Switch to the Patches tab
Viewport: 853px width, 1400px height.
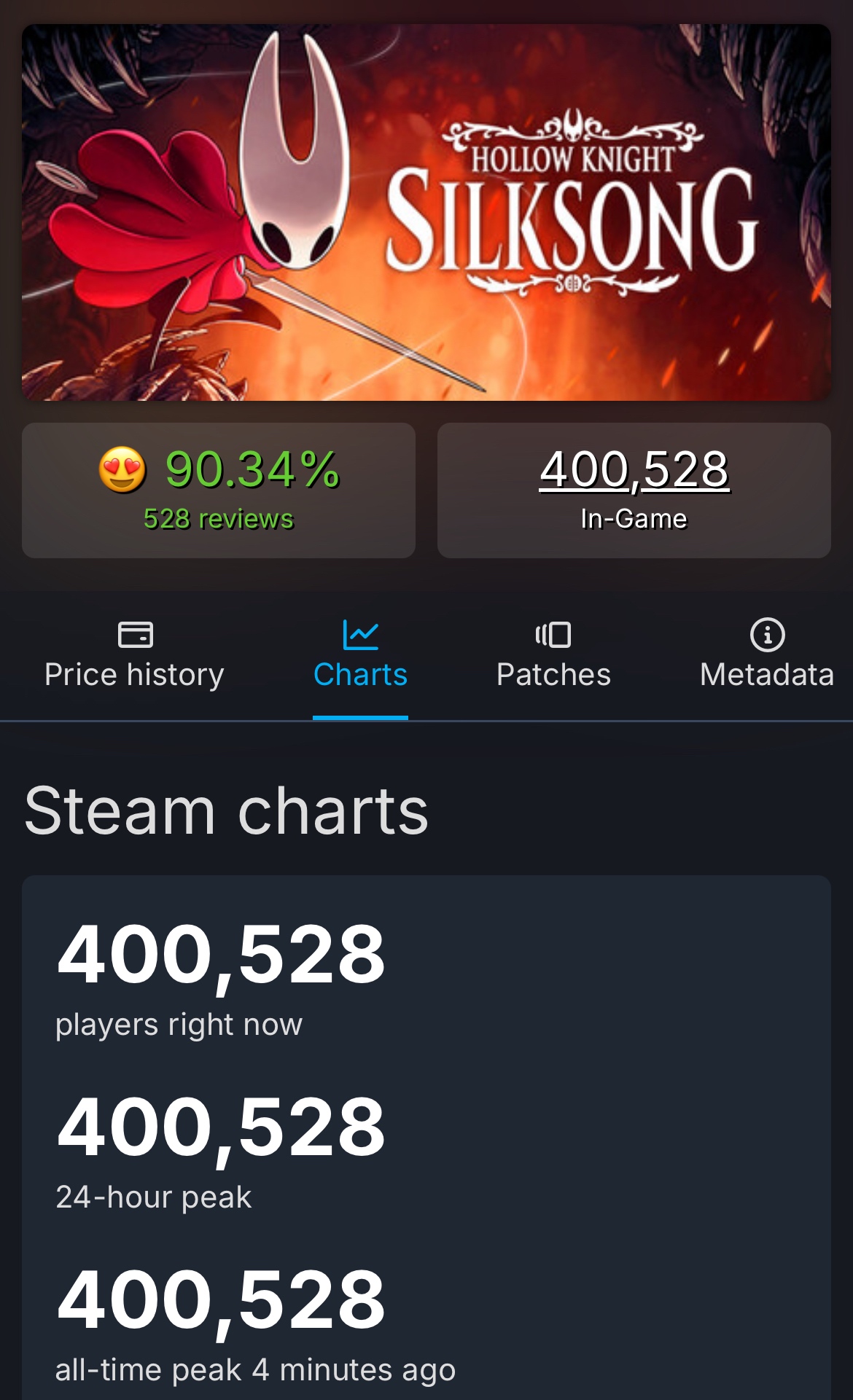[x=553, y=655]
